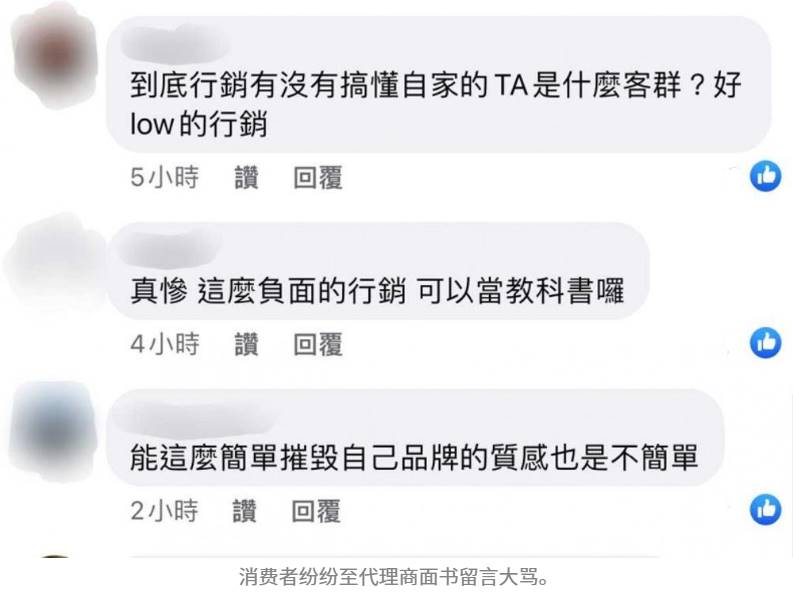Reply to the '可以當教科書囉' comment
This screenshot has width=793, height=602.
(317, 345)
